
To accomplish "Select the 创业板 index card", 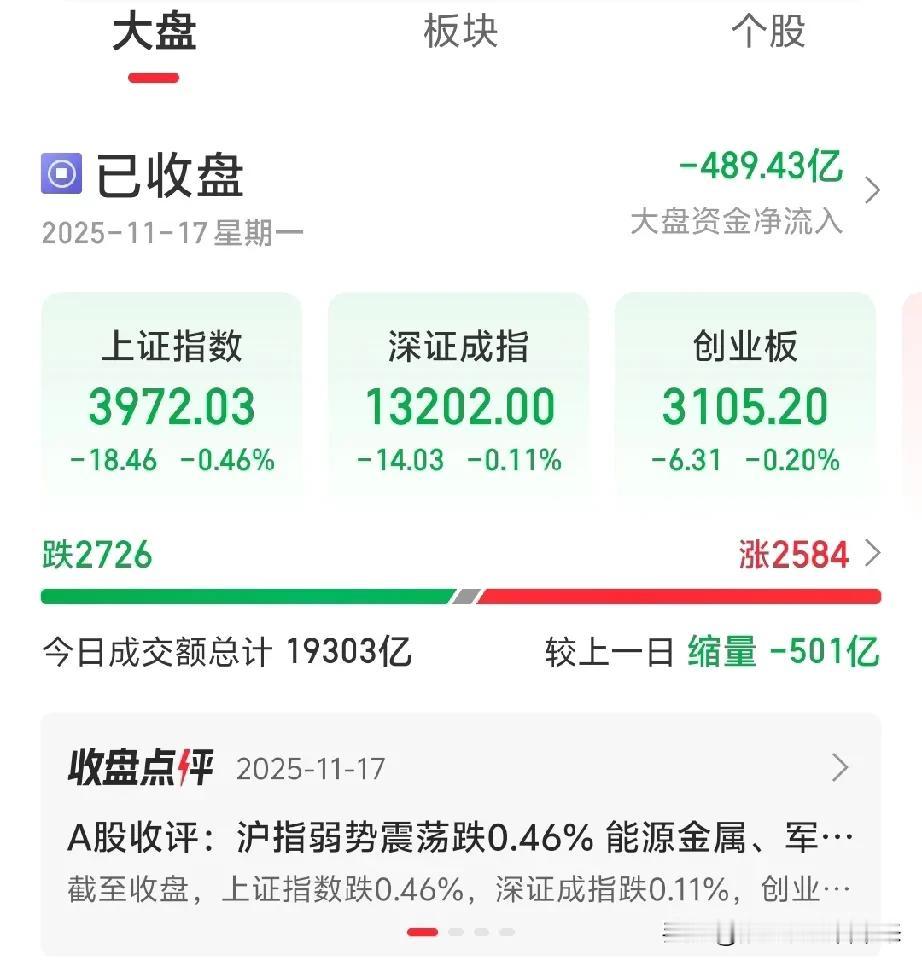I will tap(744, 395).
